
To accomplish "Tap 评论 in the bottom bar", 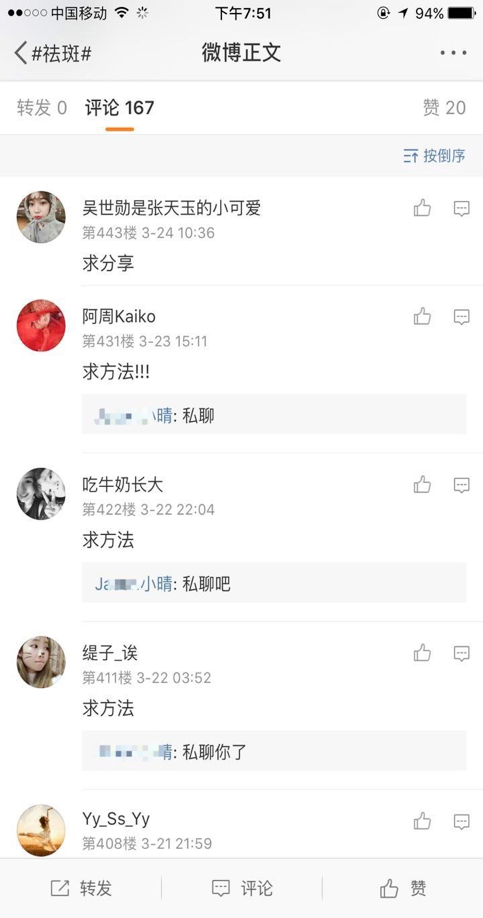I will click(x=242, y=888).
